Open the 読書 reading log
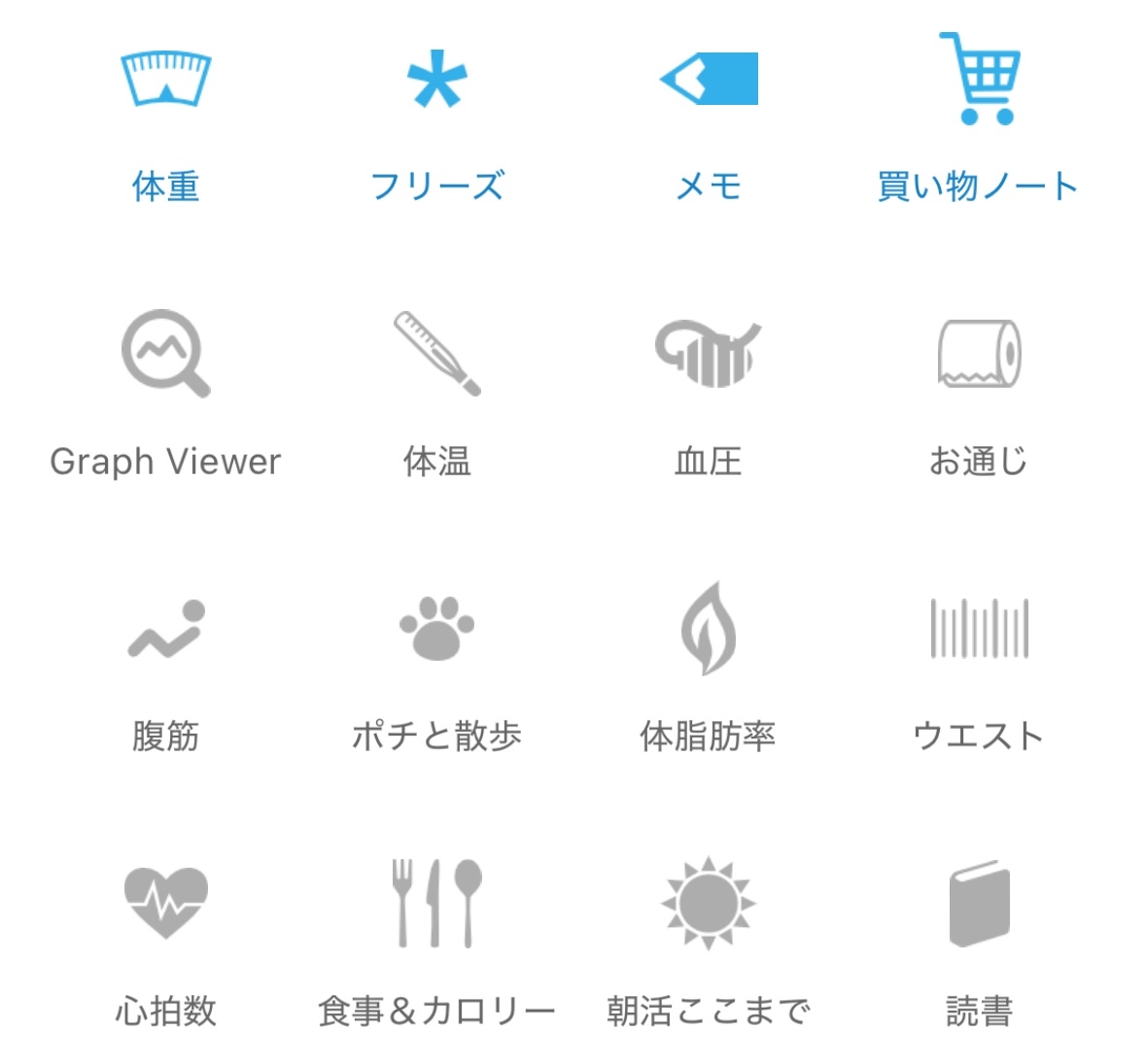Viewport: 1146px width, 1064px height. tap(979, 904)
